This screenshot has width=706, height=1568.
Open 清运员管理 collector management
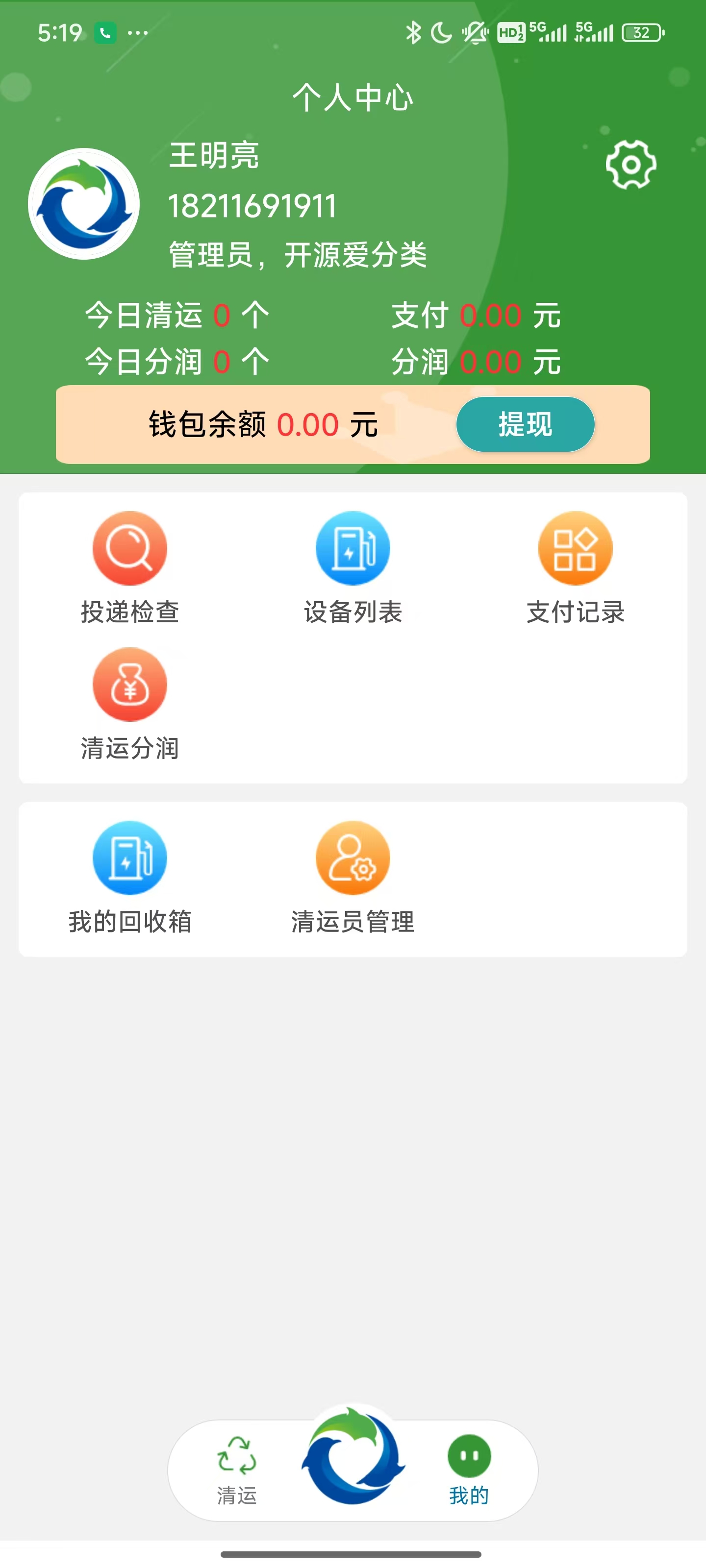[x=353, y=878]
